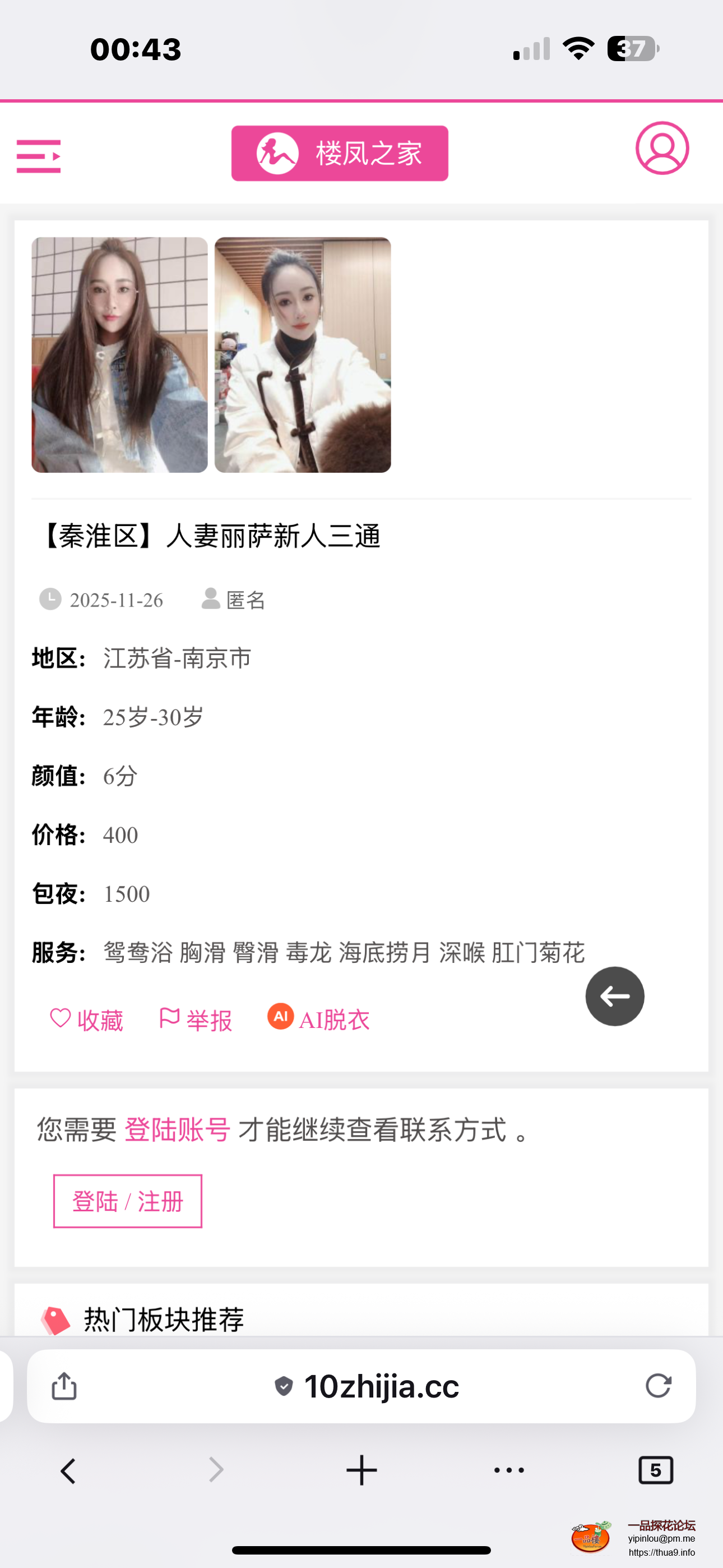The height and width of the screenshot is (1568, 723).
Task: Tap the round black back-arrow button
Action: pyautogui.click(x=614, y=996)
